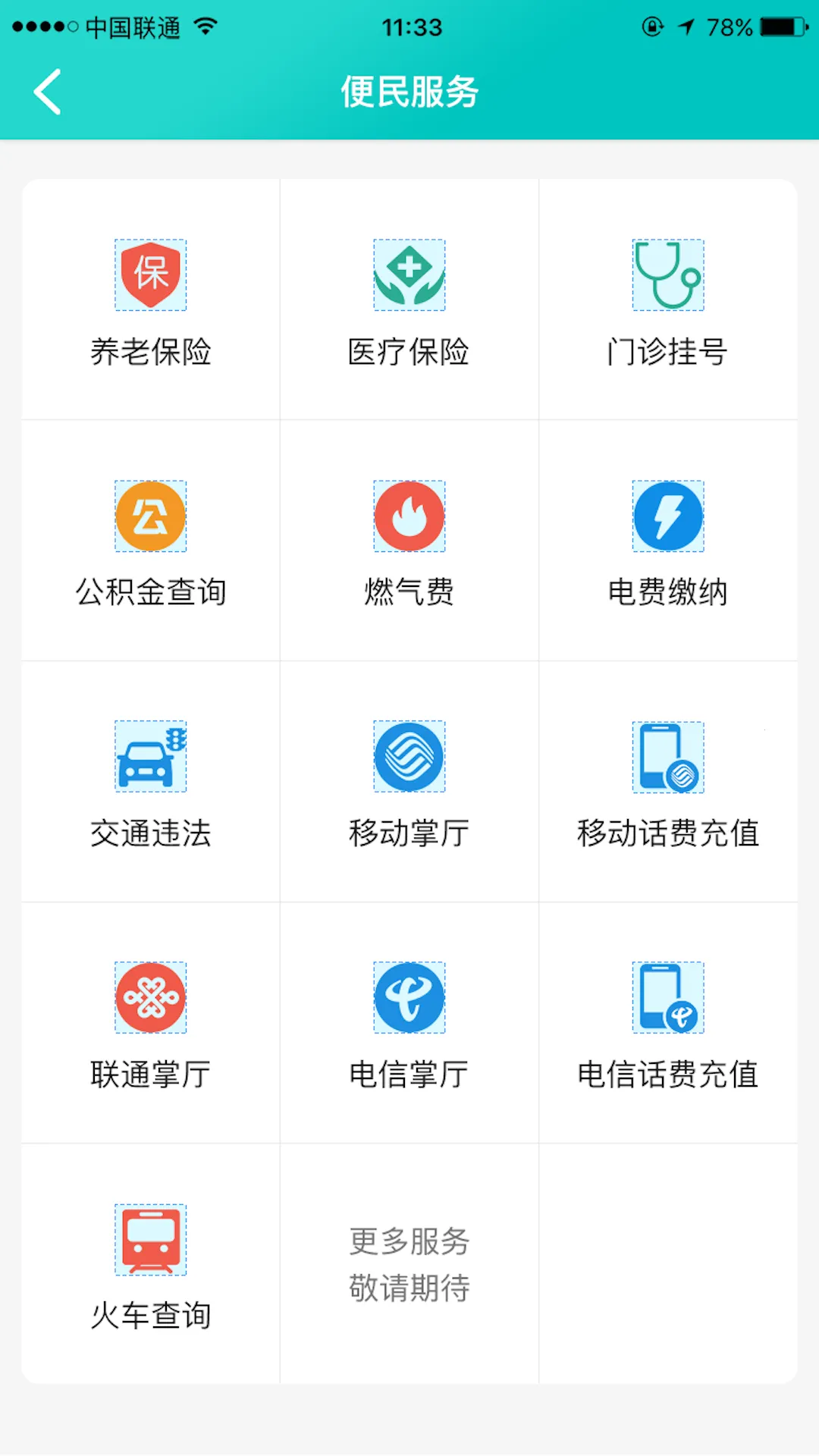This screenshot has height=1456, width=819.
Task: Select 门诊挂号 for appointment registration
Action: coord(668,300)
